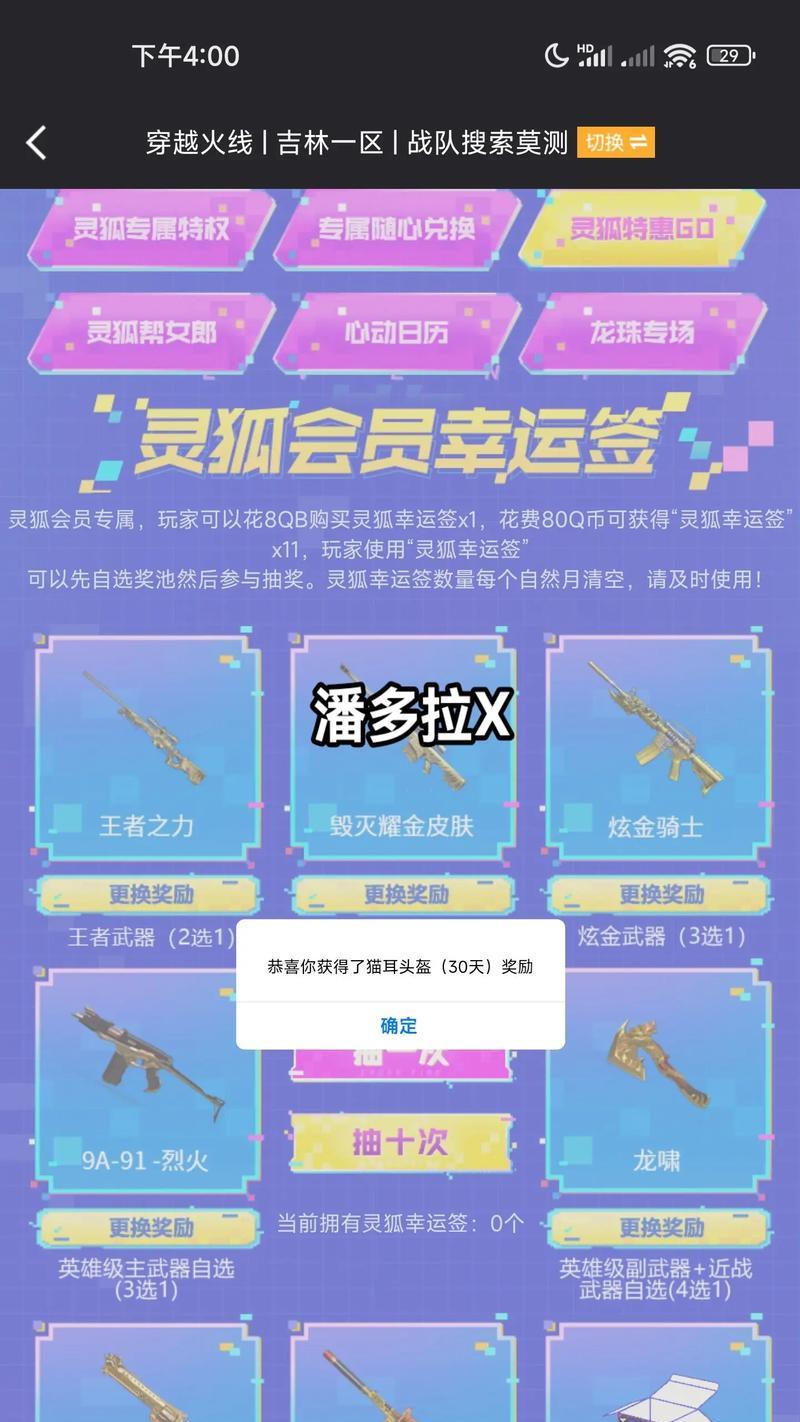Open 灵狐特惠GO section
This screenshot has width=800, height=1422.
pos(642,229)
